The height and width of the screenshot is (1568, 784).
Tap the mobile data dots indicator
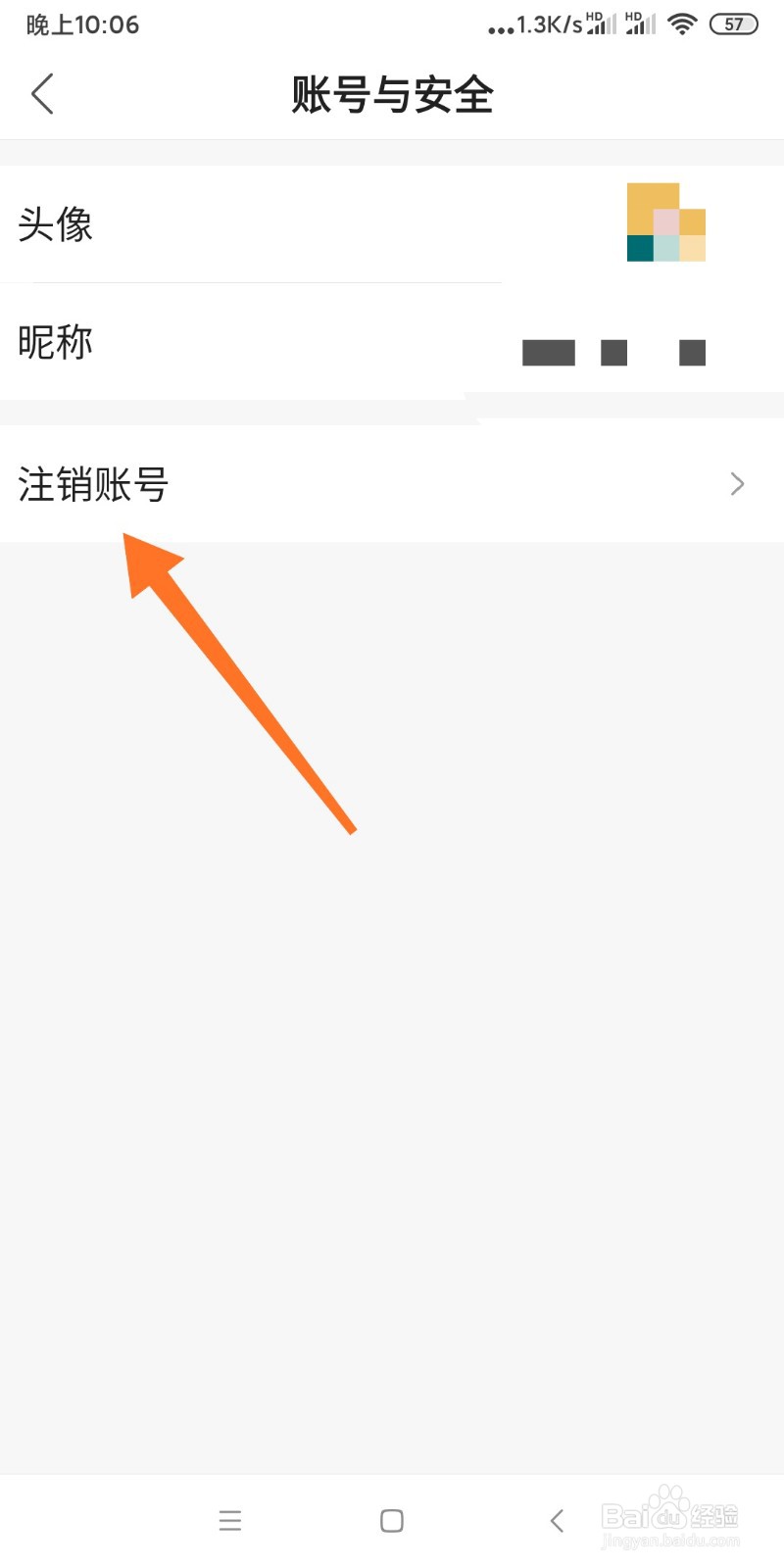click(500, 27)
